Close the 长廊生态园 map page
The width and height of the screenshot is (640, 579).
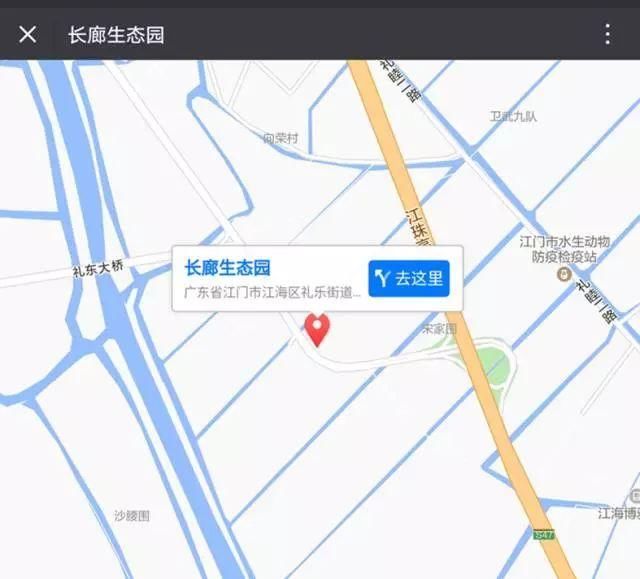pos(28,34)
